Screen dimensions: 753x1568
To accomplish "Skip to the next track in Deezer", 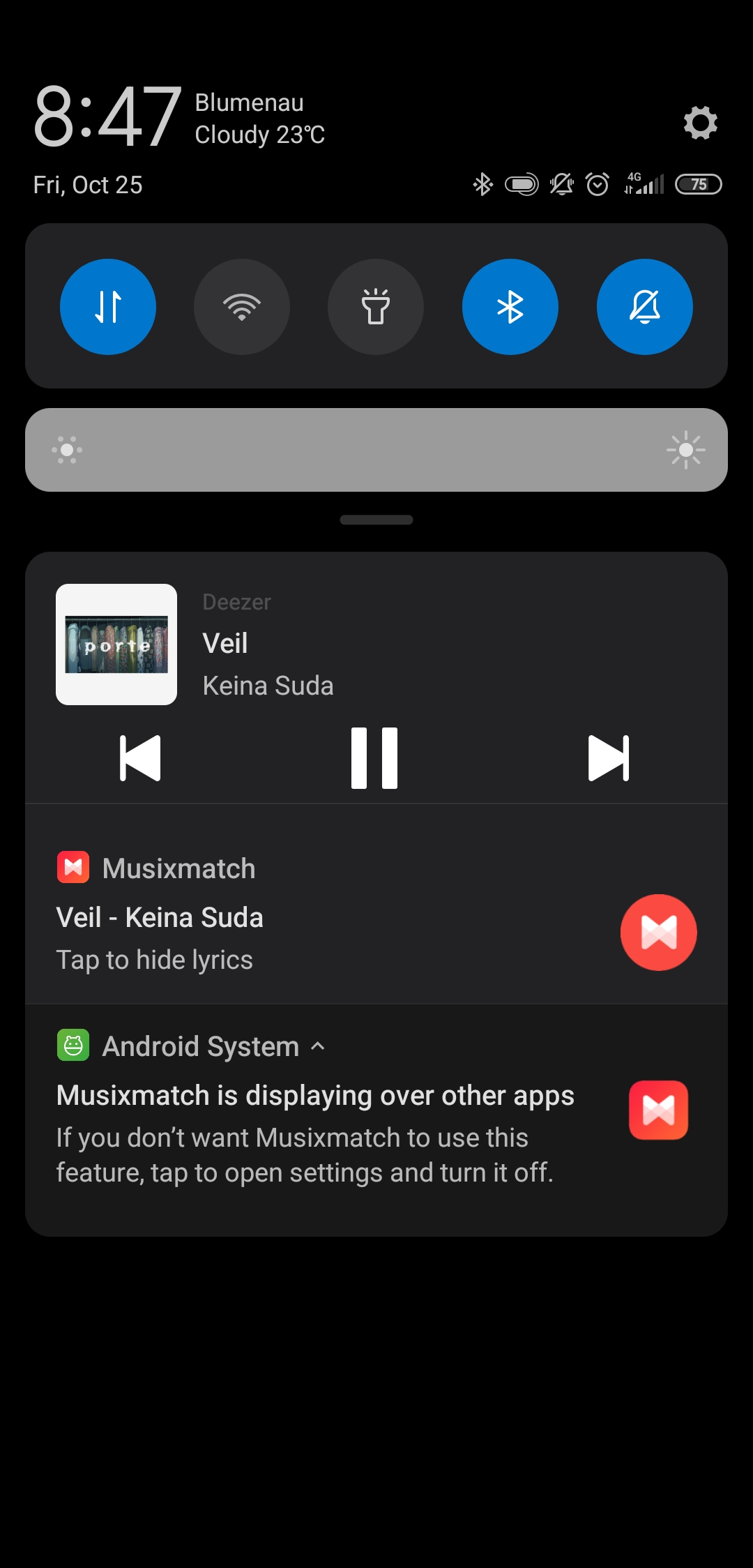I will point(609,758).
